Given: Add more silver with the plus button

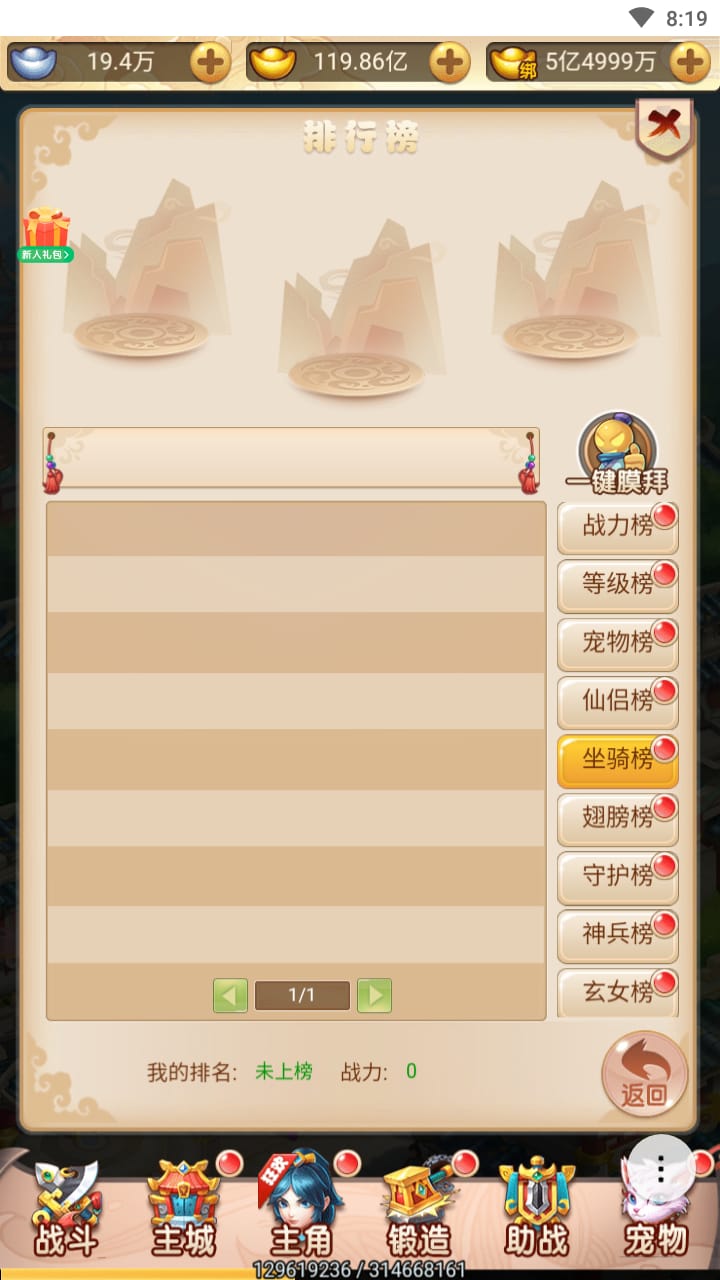Looking at the screenshot, I should (x=210, y=63).
